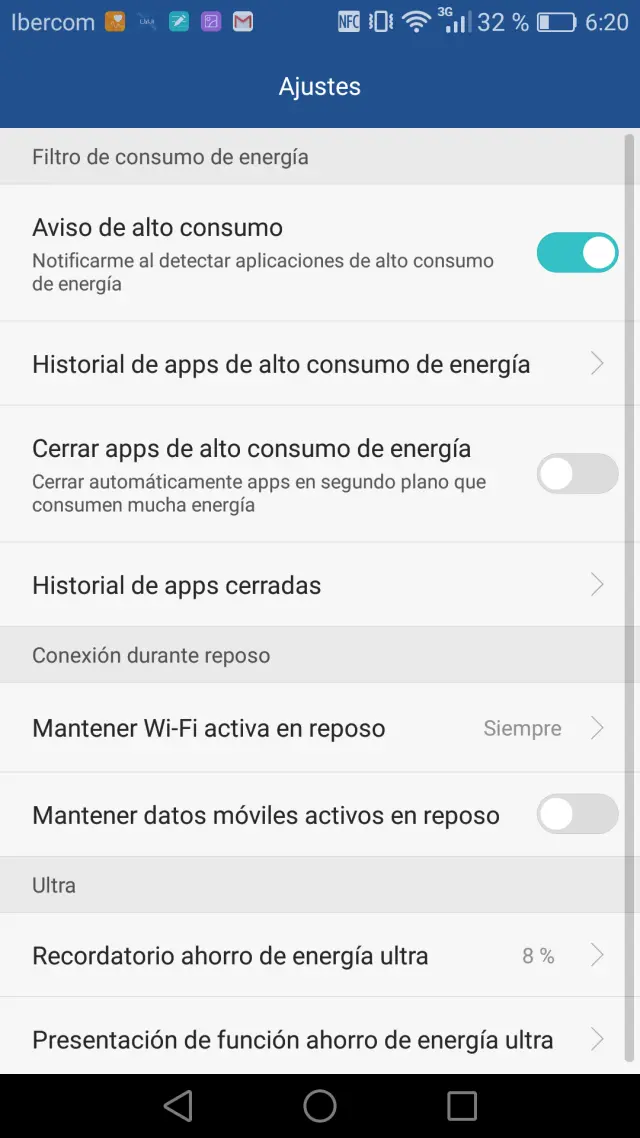Go to the home screen
Screen dimensions: 640x1138
click(x=320, y=1105)
